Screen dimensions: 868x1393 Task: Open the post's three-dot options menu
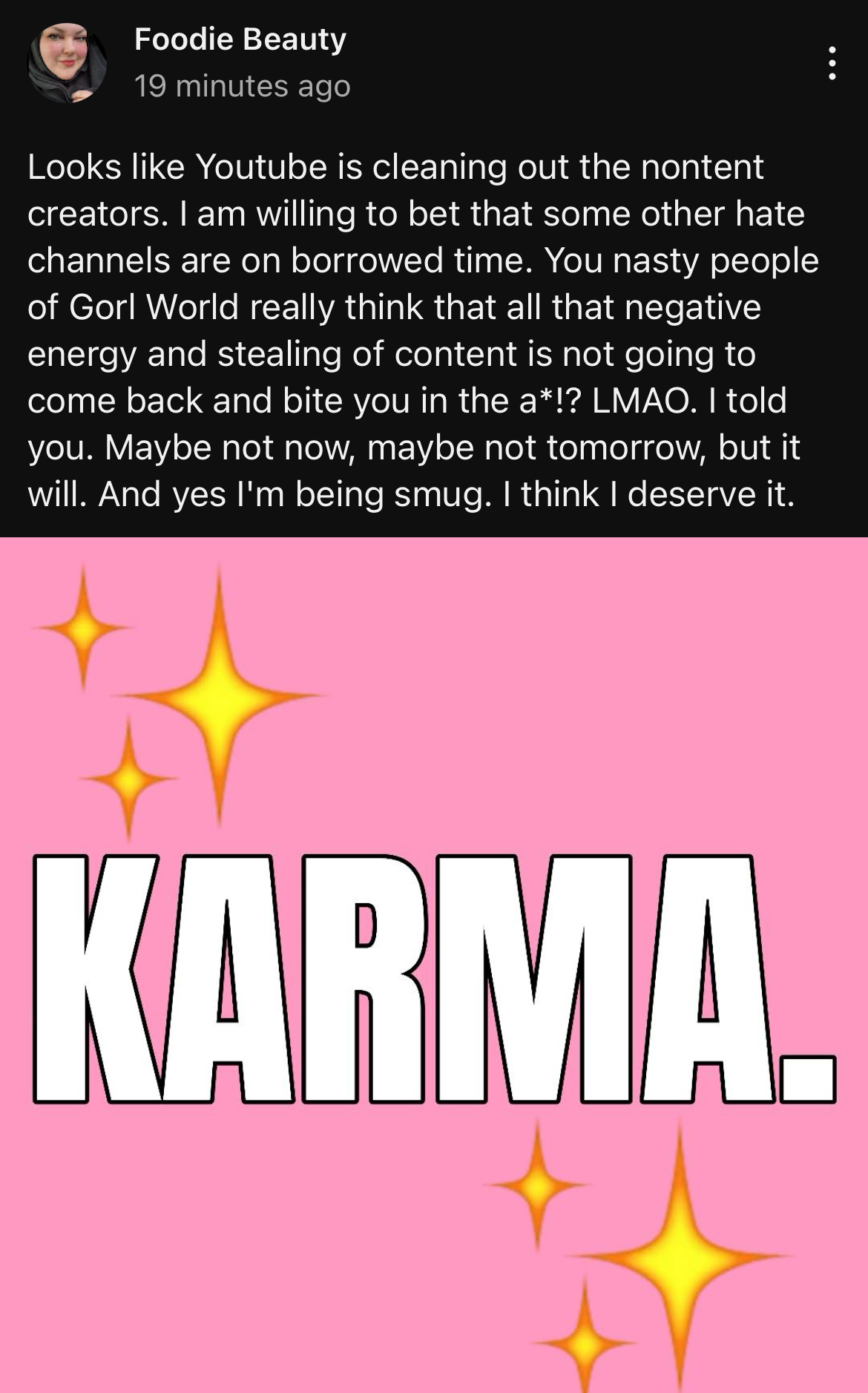point(832,63)
